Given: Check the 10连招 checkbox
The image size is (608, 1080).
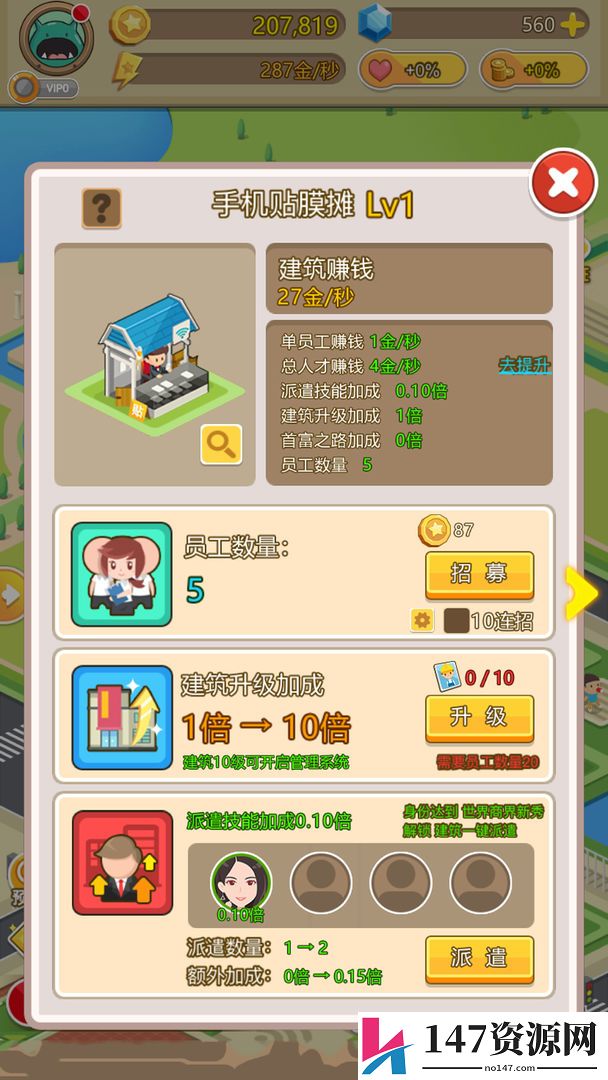Looking at the screenshot, I should [457, 621].
